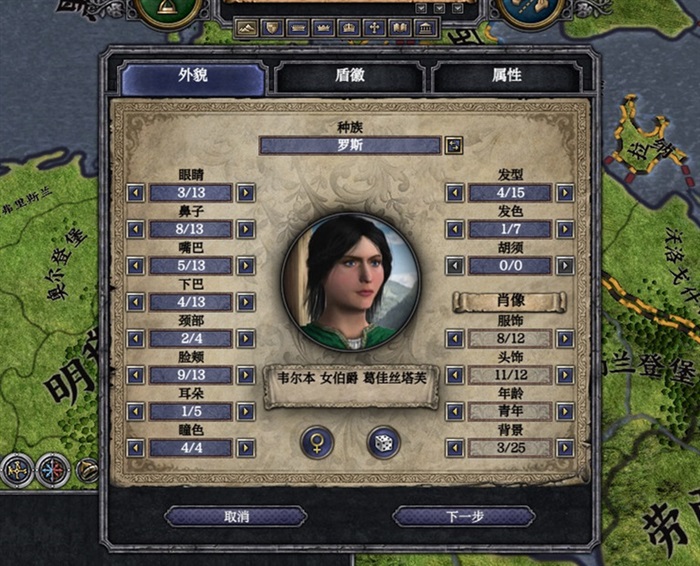Select next 发色 option
The width and height of the screenshot is (700, 566).
[565, 229]
